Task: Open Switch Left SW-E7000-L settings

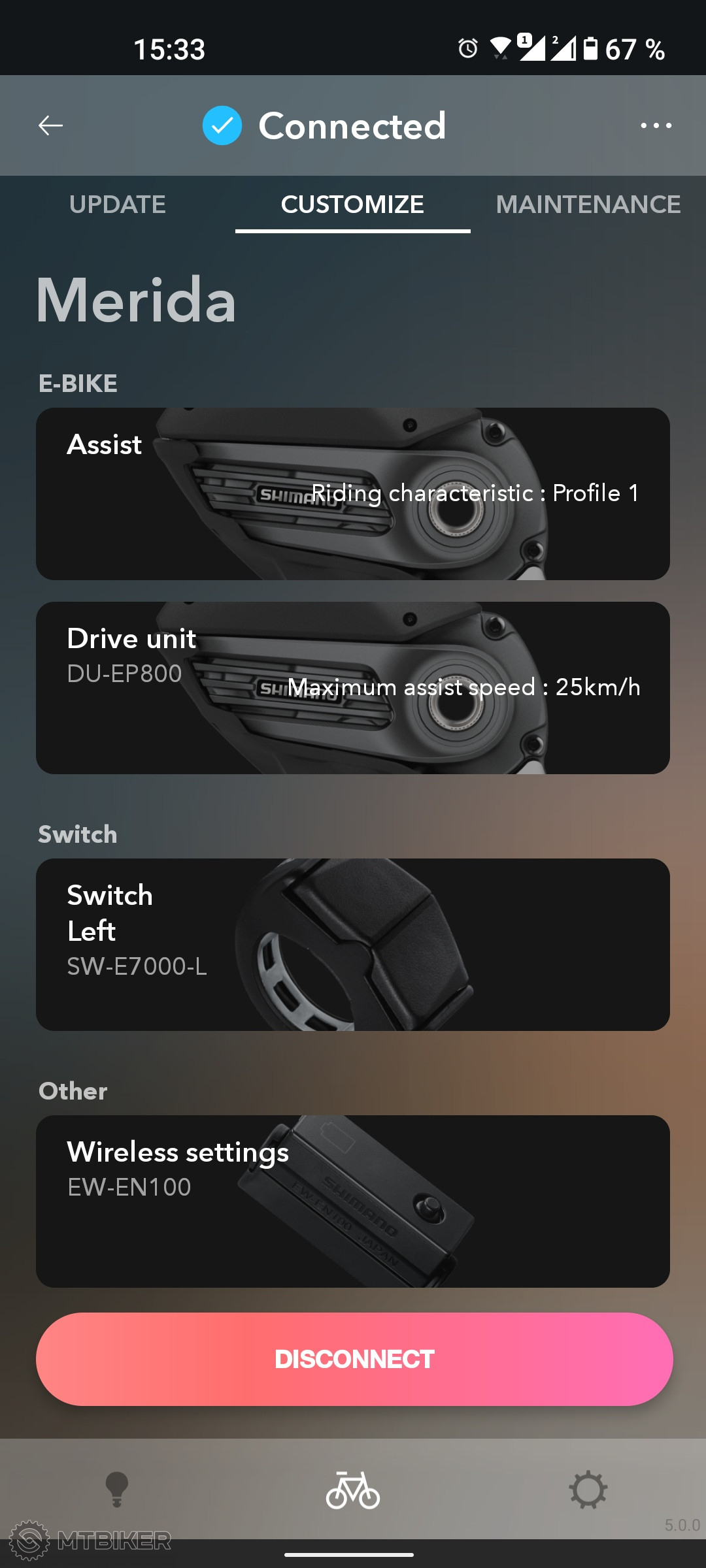Action: 353,945
